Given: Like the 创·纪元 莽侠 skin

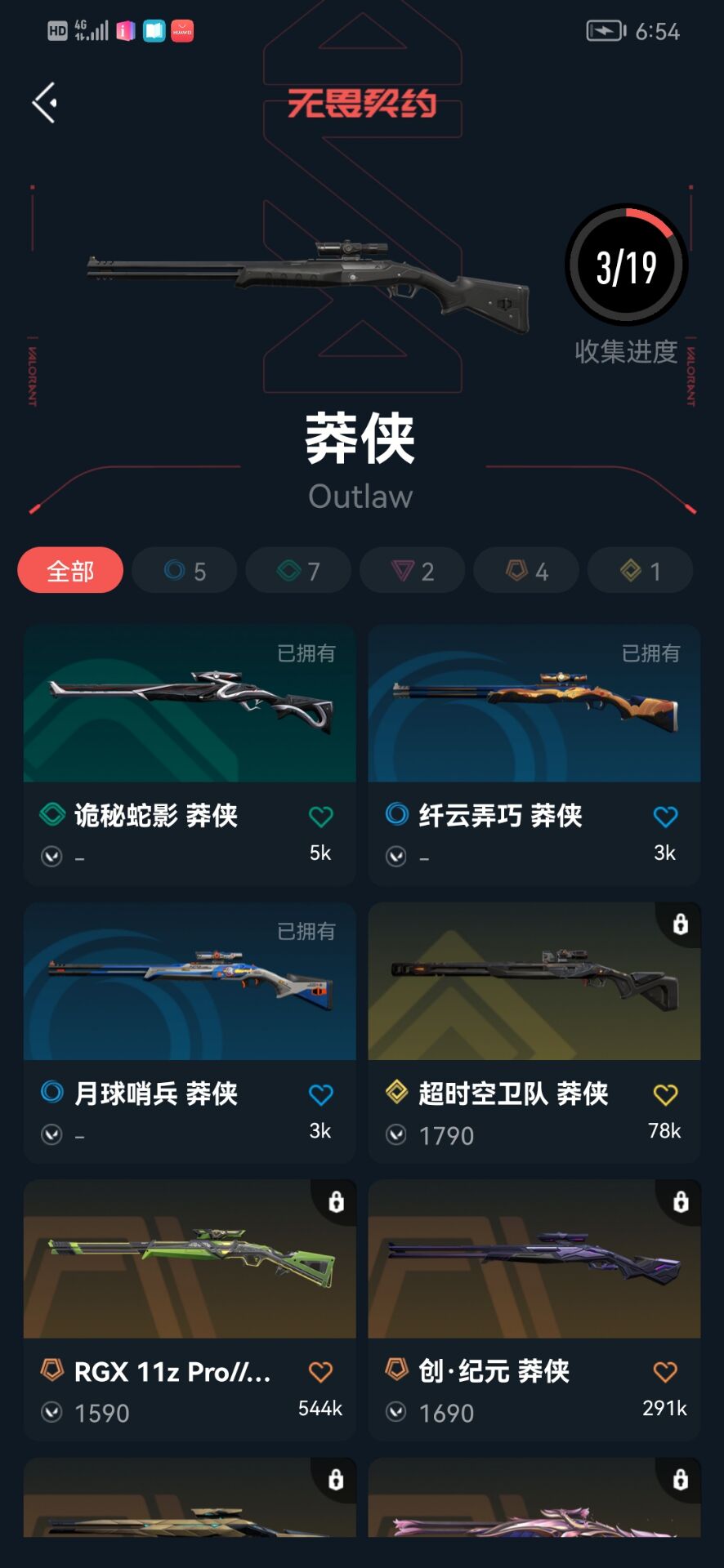Looking at the screenshot, I should click(665, 1371).
